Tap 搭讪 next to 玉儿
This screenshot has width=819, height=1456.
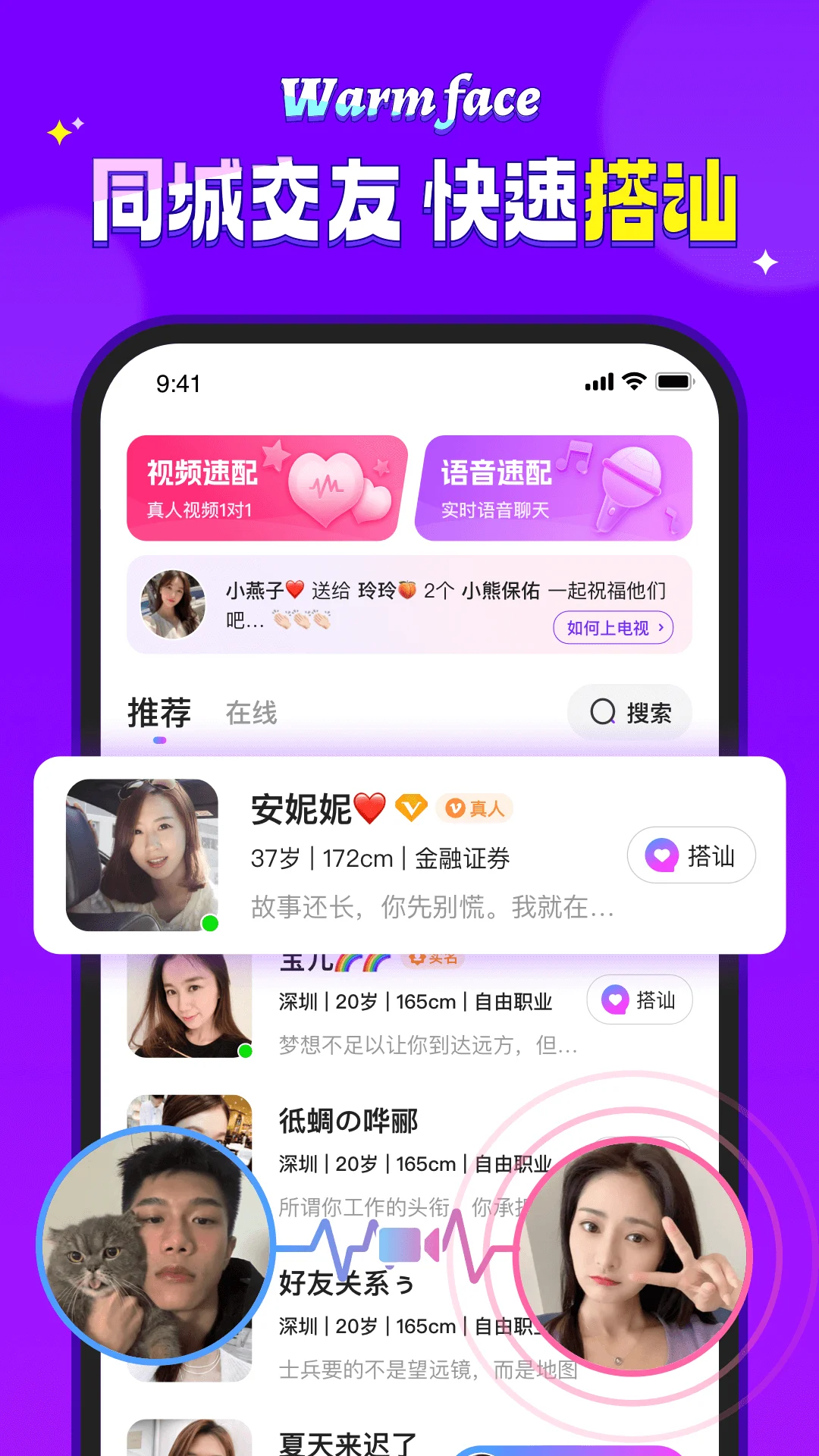tap(640, 1000)
